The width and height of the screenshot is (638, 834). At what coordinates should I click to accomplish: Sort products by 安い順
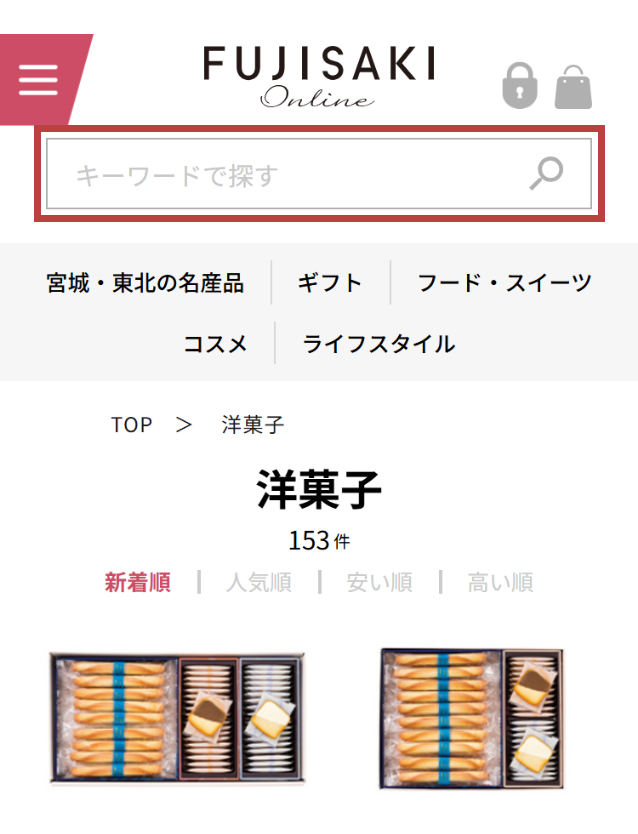(x=379, y=582)
